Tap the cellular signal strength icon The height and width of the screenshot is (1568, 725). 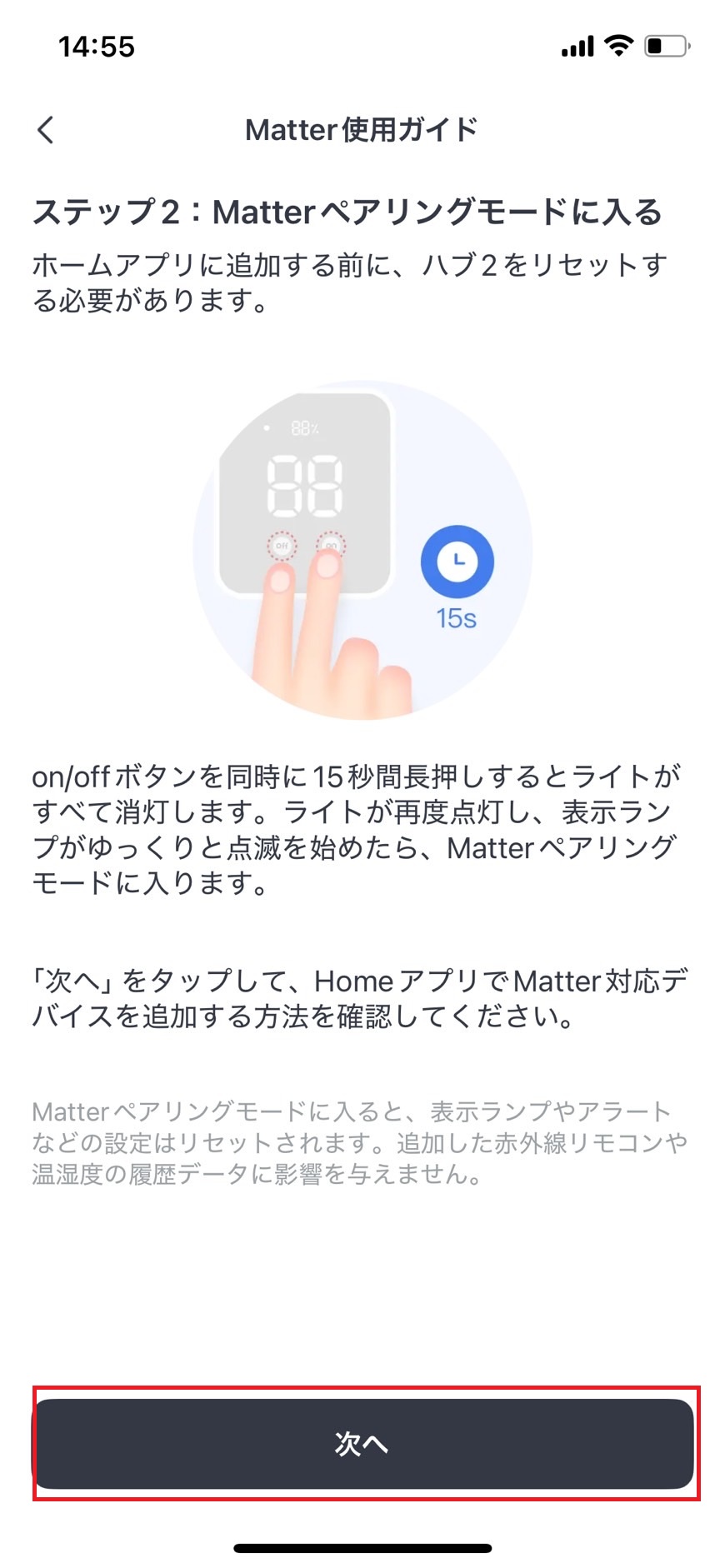click(x=577, y=47)
